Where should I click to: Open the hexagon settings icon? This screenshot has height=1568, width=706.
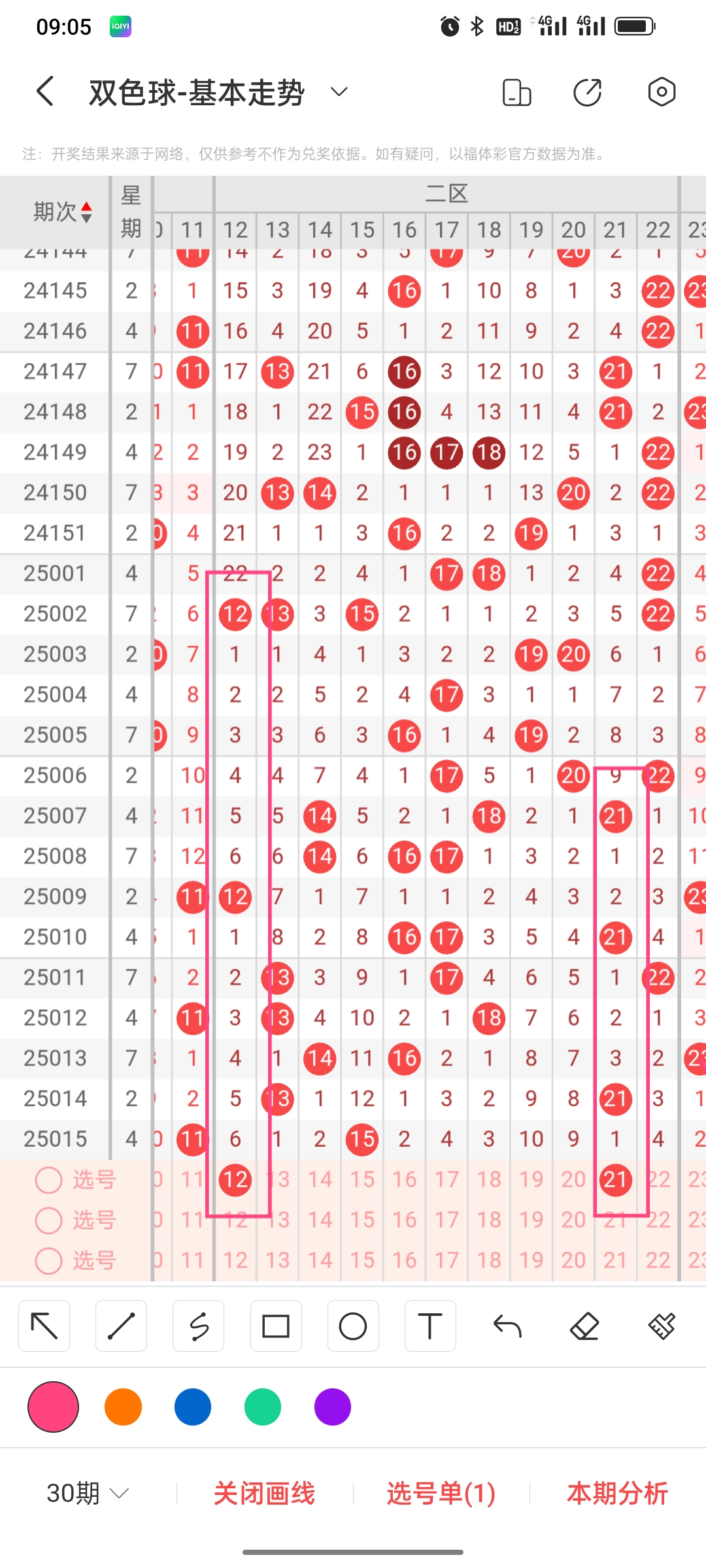coord(662,92)
